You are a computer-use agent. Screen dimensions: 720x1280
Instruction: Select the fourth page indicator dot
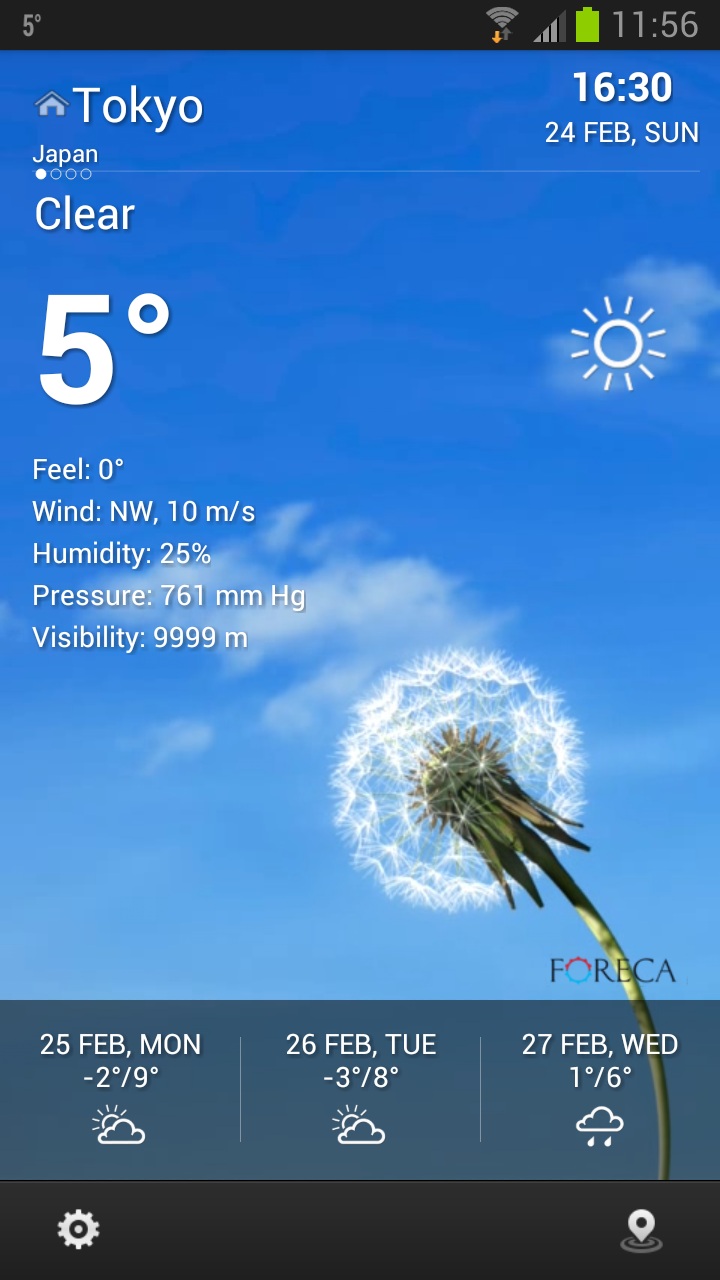pyautogui.click(x=87, y=174)
